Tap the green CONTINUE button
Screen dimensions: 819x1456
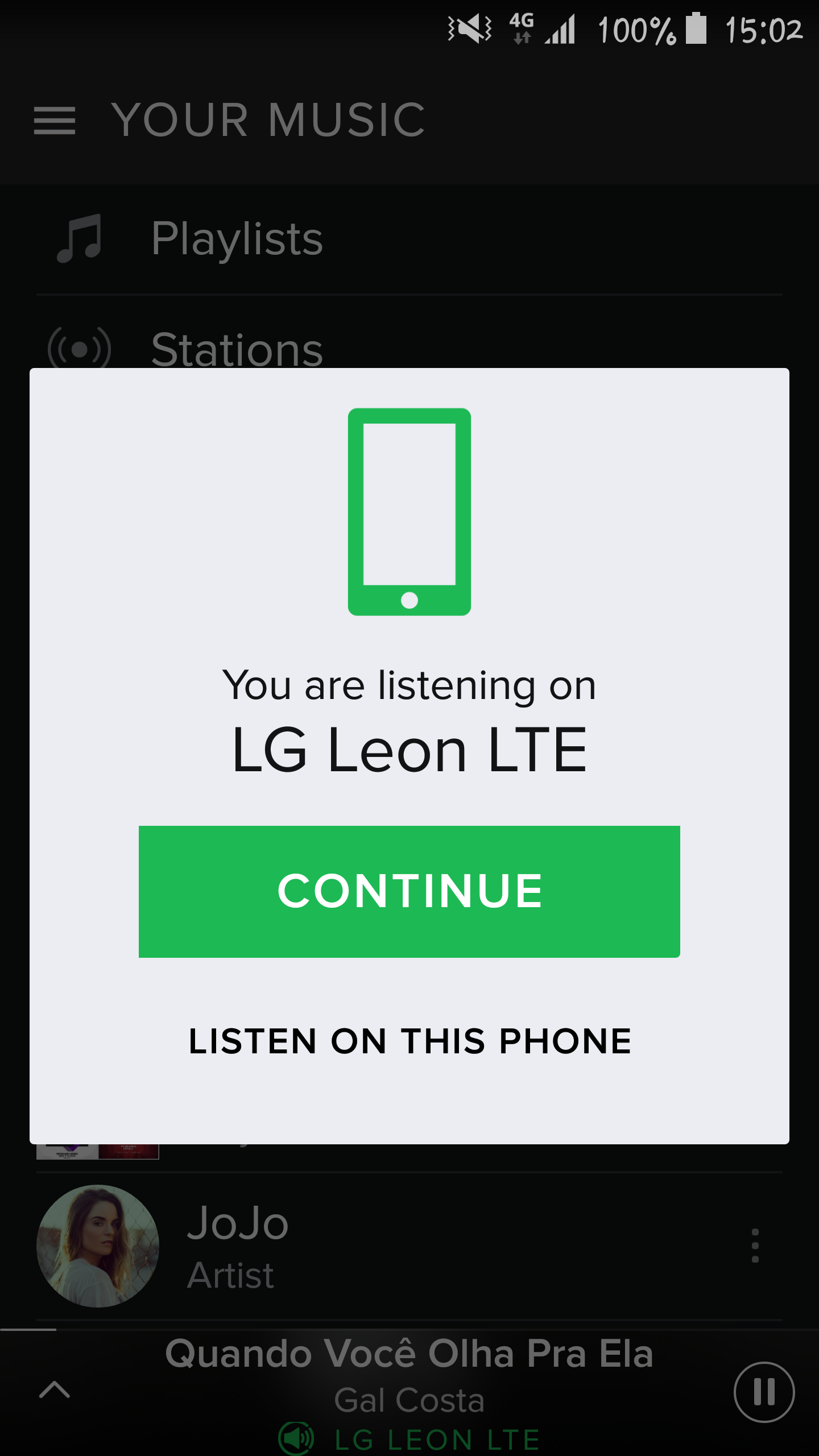tap(409, 891)
